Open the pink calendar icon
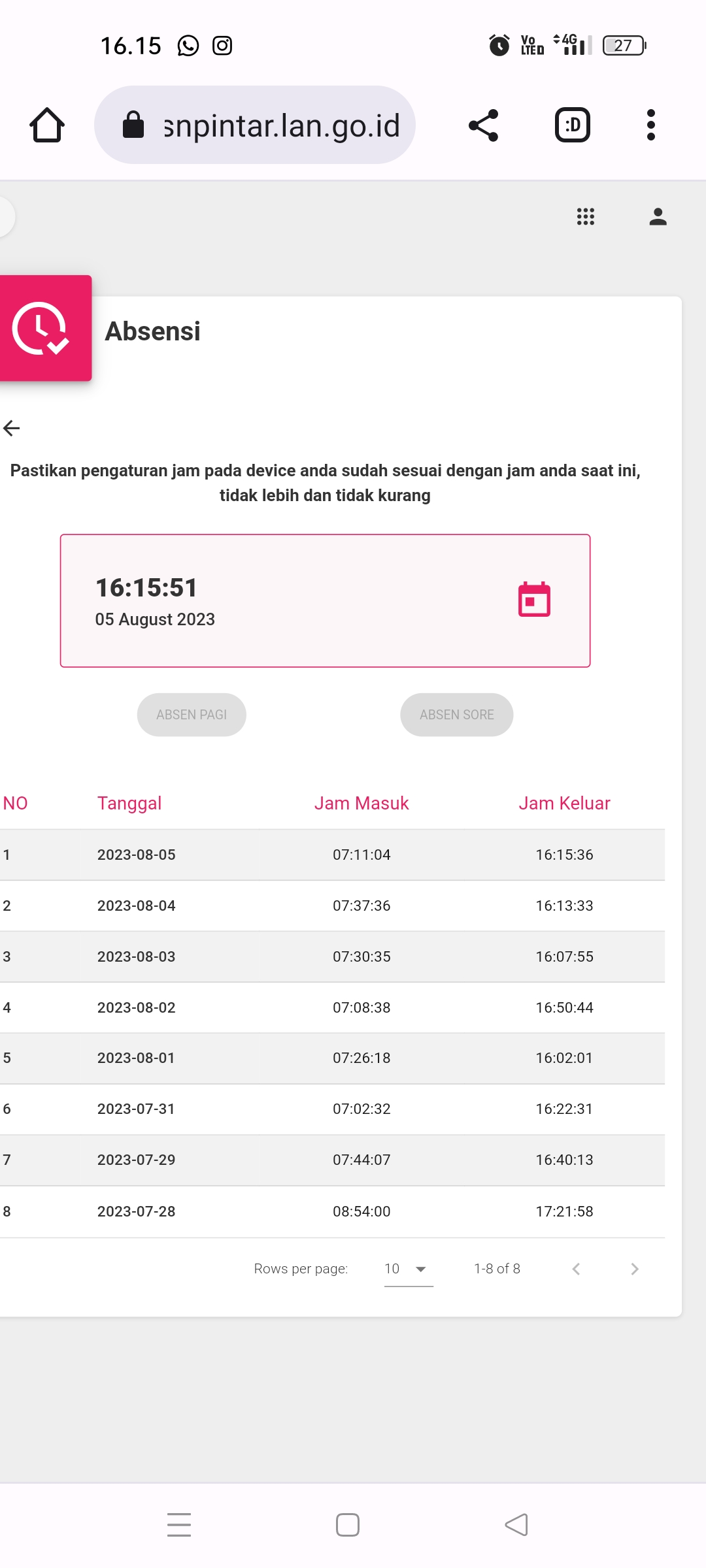 pyautogui.click(x=534, y=599)
